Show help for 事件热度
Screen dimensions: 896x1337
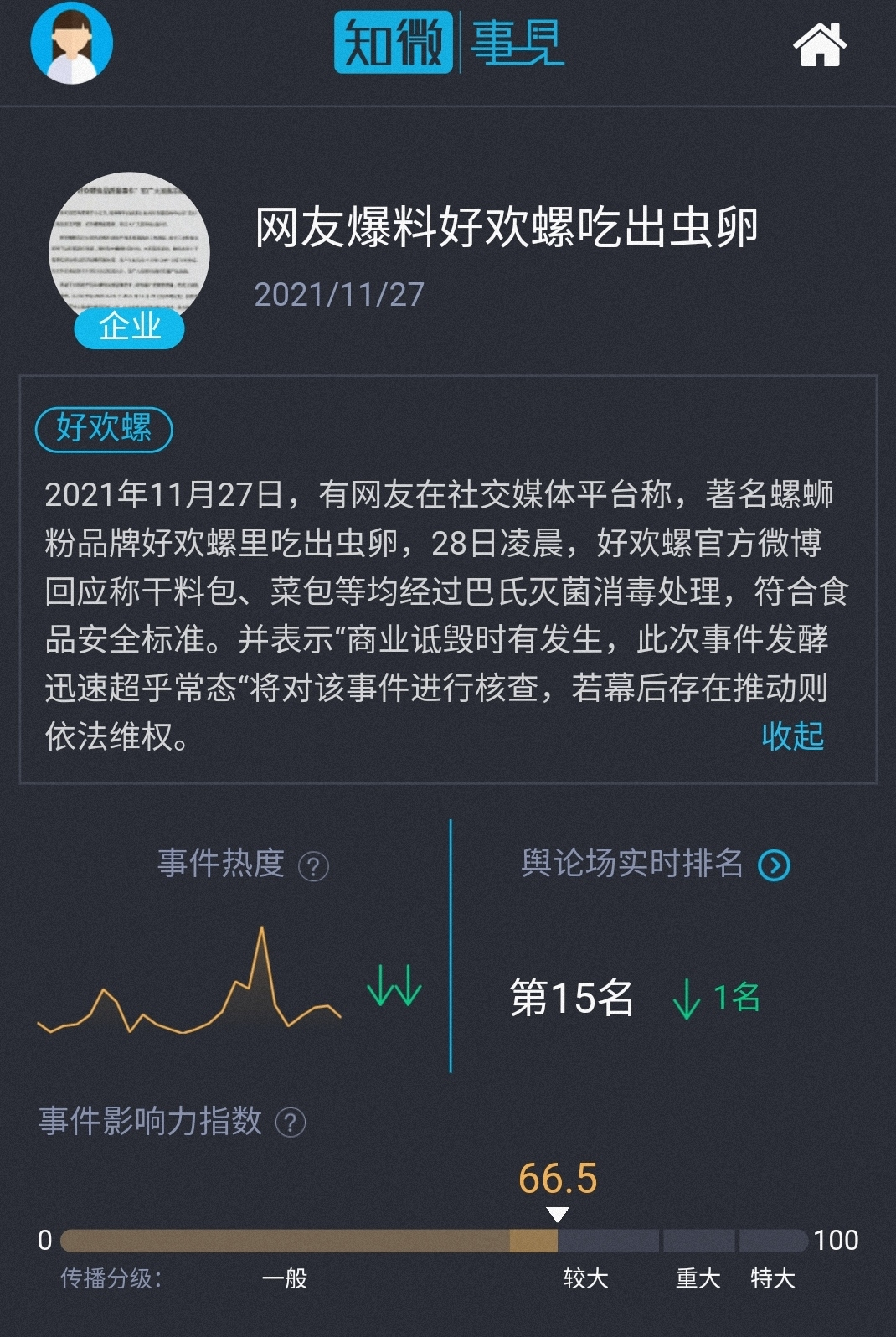pyautogui.click(x=314, y=866)
